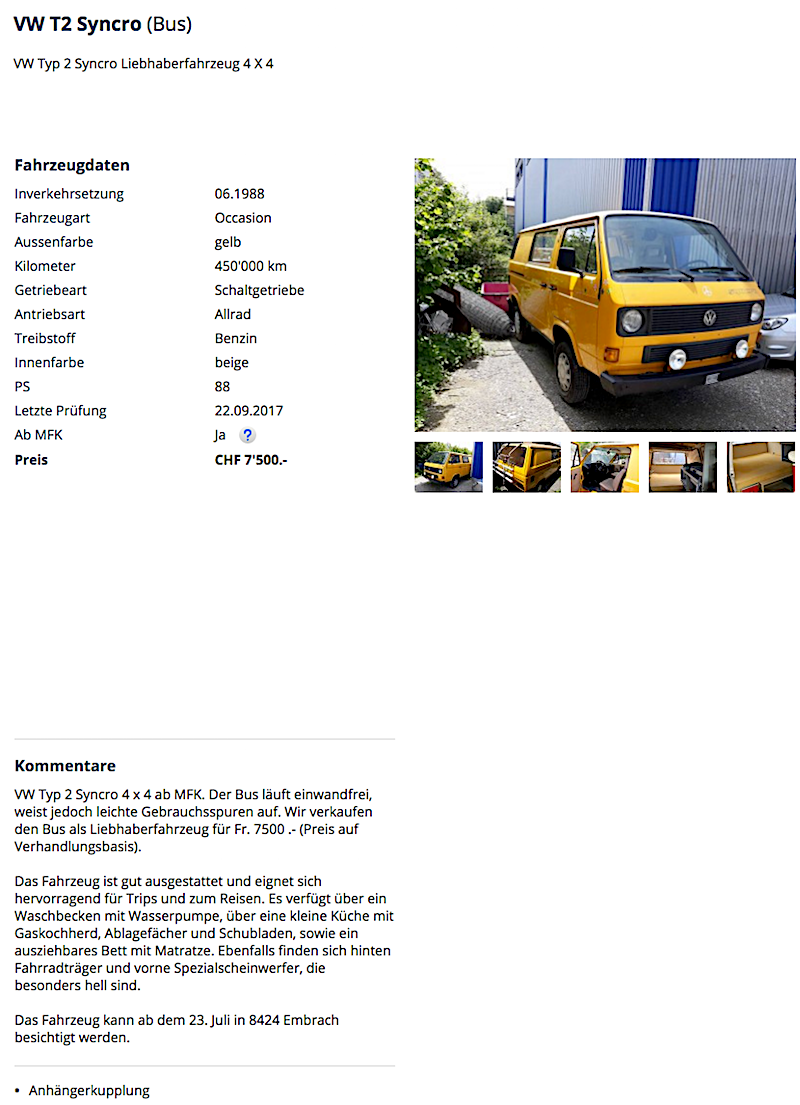The image size is (800, 1105).
Task: Tap the help icon next to Ab MFK
Action: click(x=247, y=435)
